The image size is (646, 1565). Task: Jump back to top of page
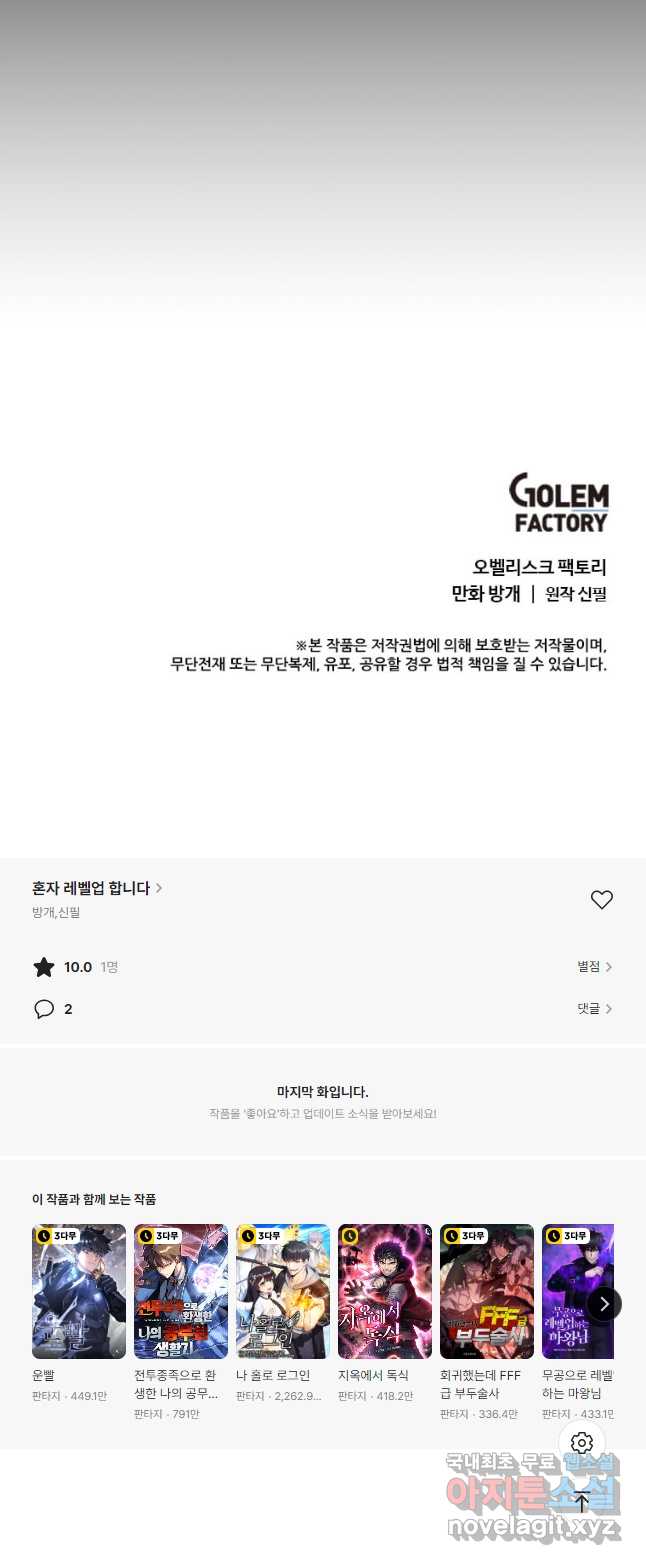(582, 1501)
